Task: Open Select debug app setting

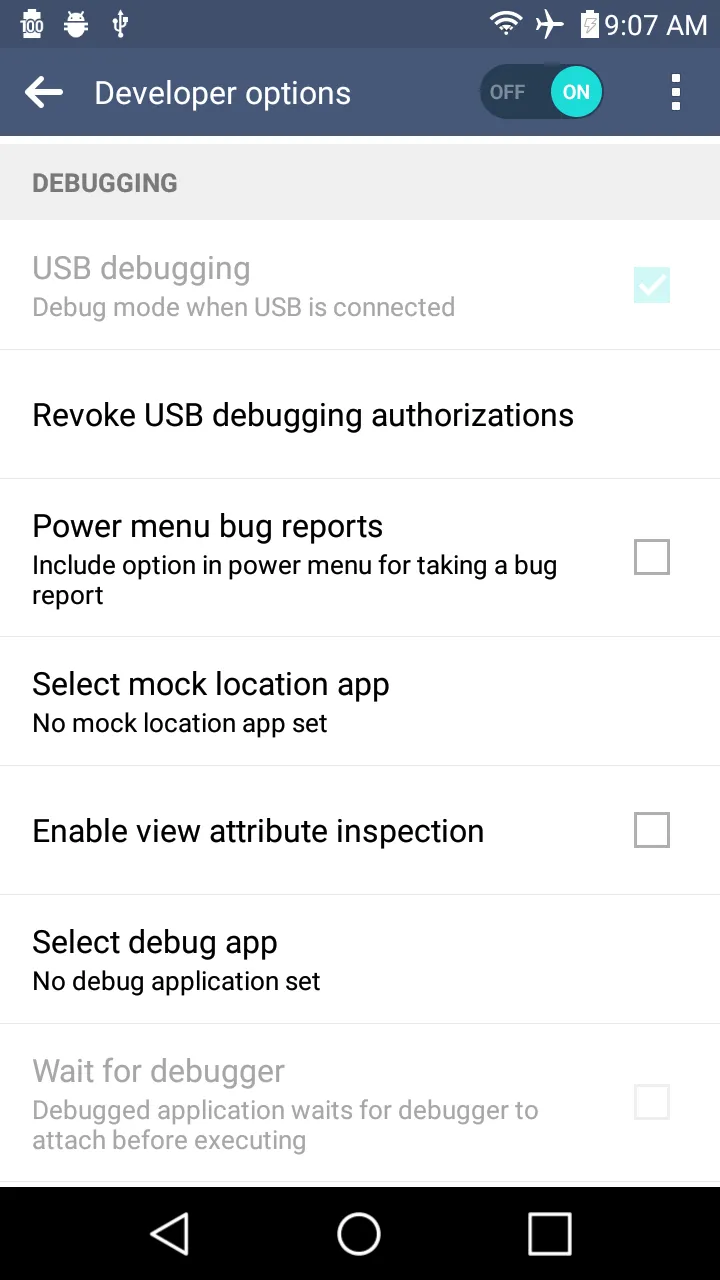Action: click(176, 959)
